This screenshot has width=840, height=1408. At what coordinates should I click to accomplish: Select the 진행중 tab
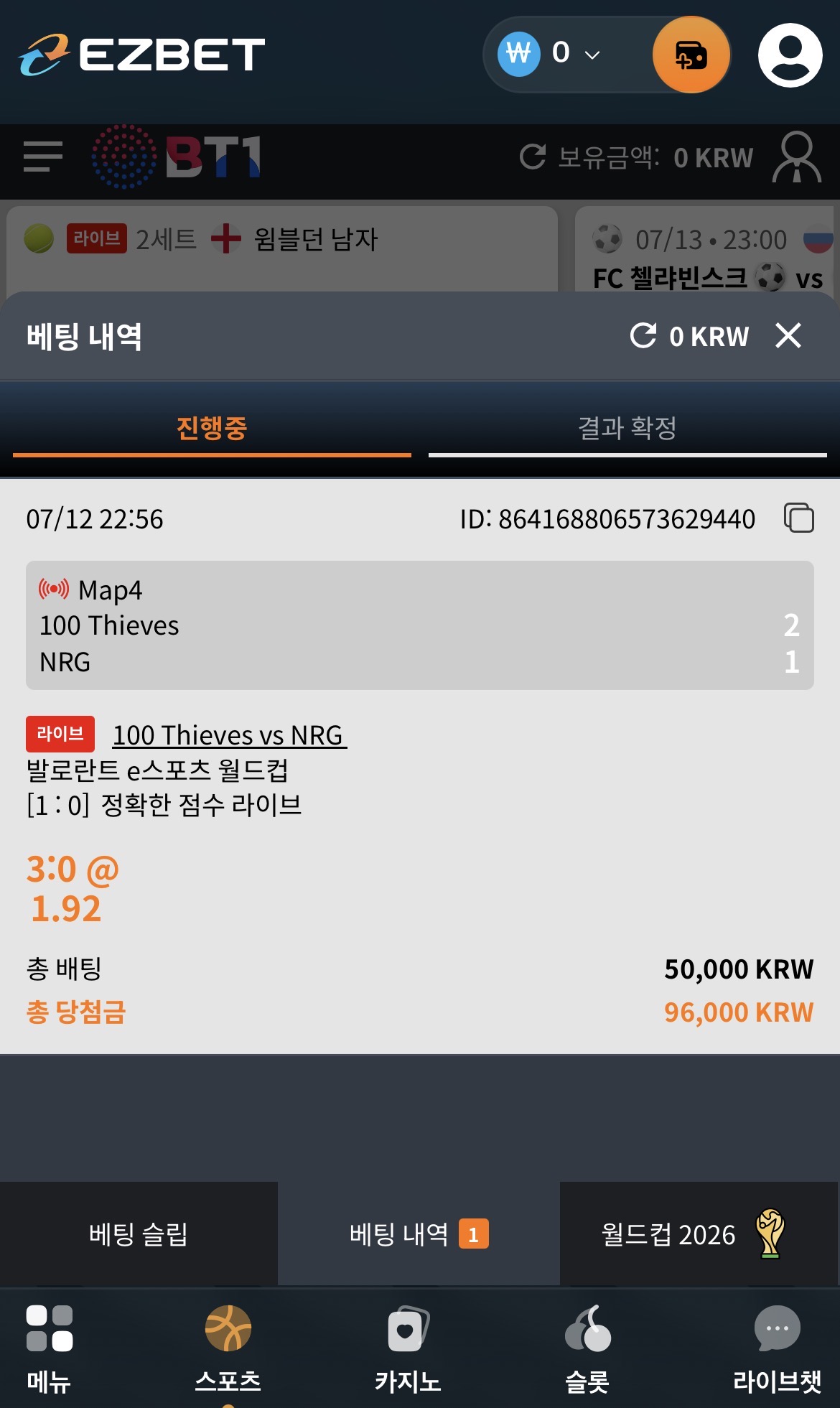[x=212, y=429]
